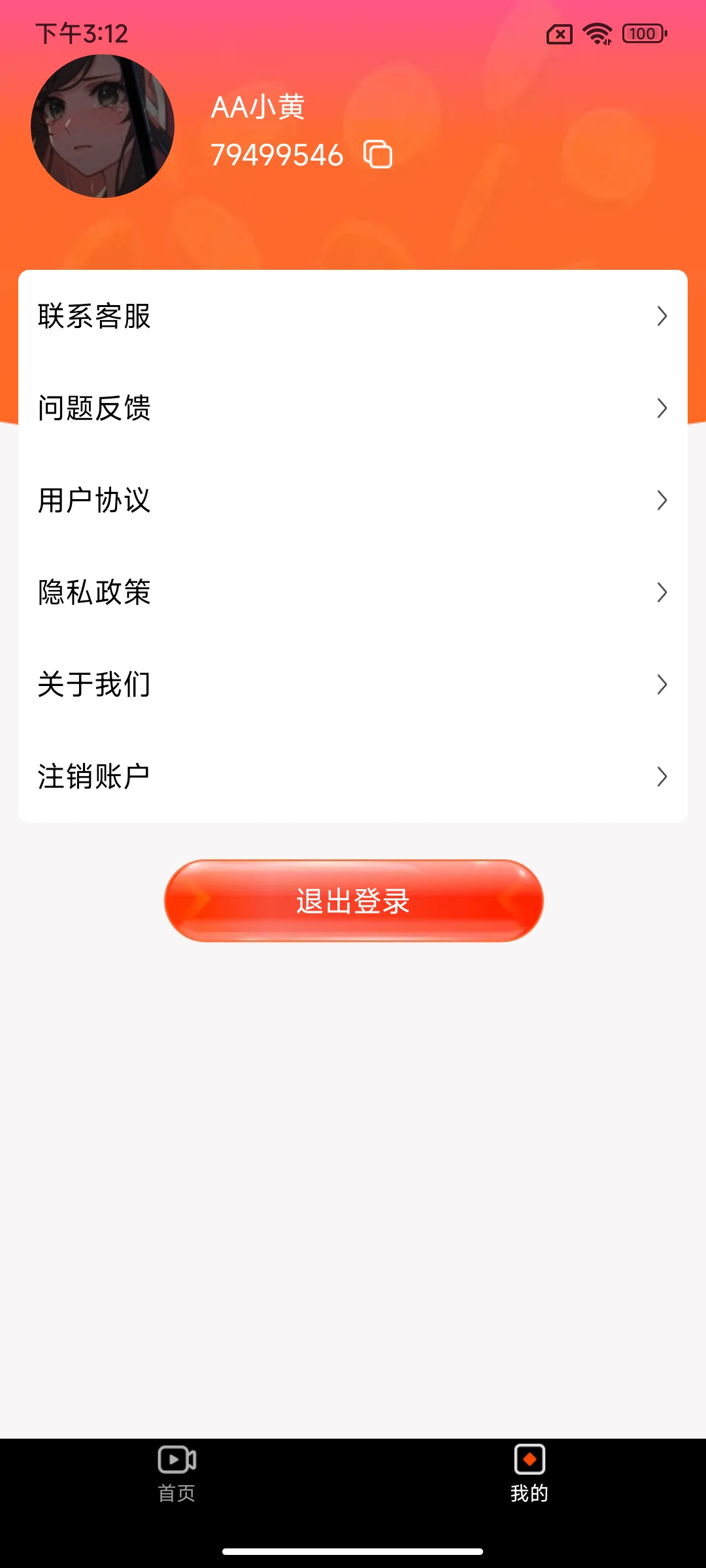Open the profile avatar picture
This screenshot has height=1568, width=706.
[103, 126]
